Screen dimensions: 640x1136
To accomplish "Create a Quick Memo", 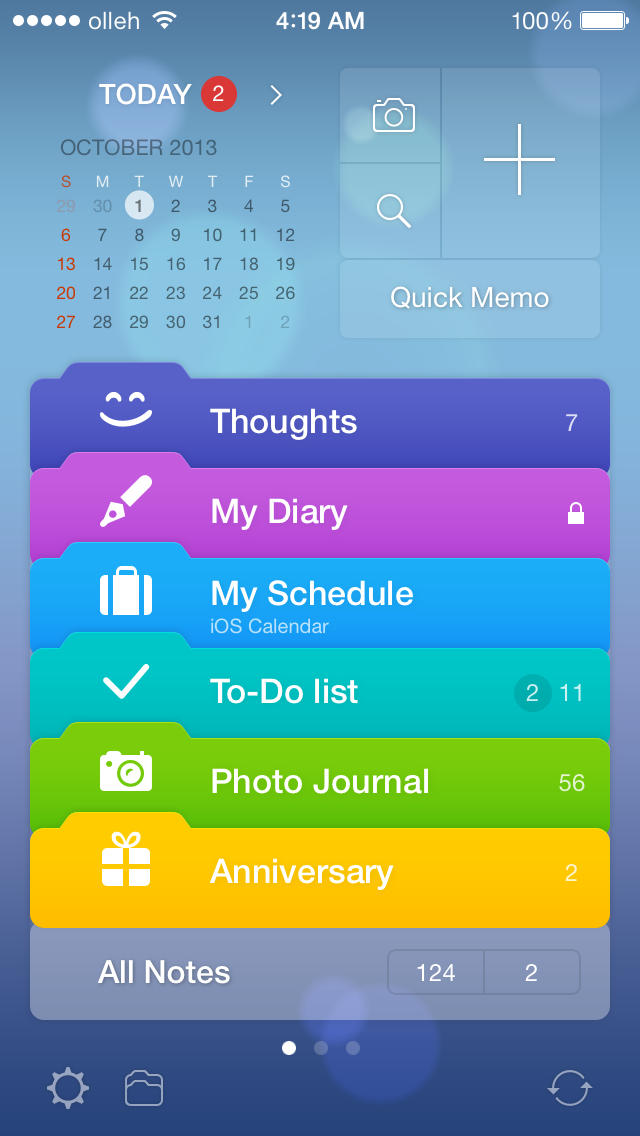I will (x=469, y=298).
